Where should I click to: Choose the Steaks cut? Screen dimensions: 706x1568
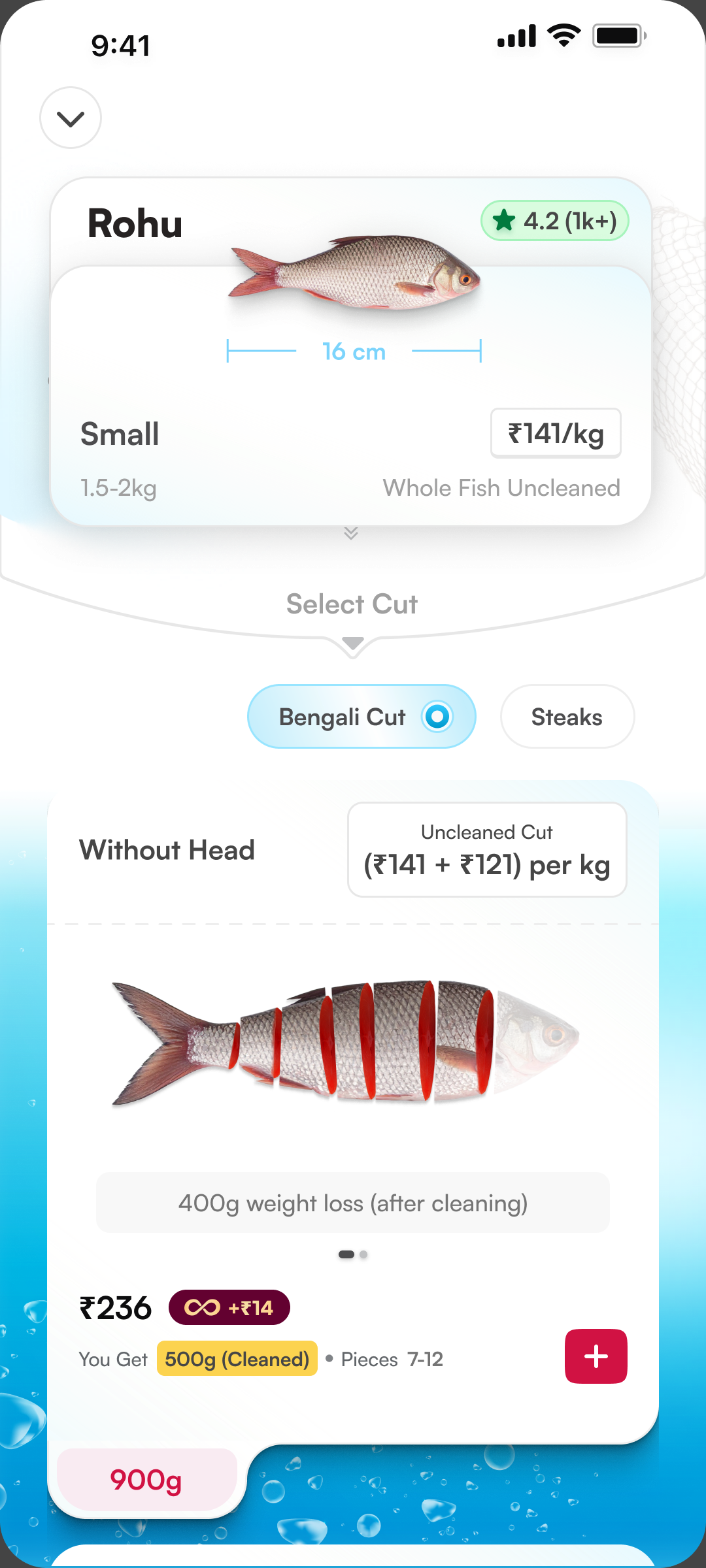(x=567, y=717)
